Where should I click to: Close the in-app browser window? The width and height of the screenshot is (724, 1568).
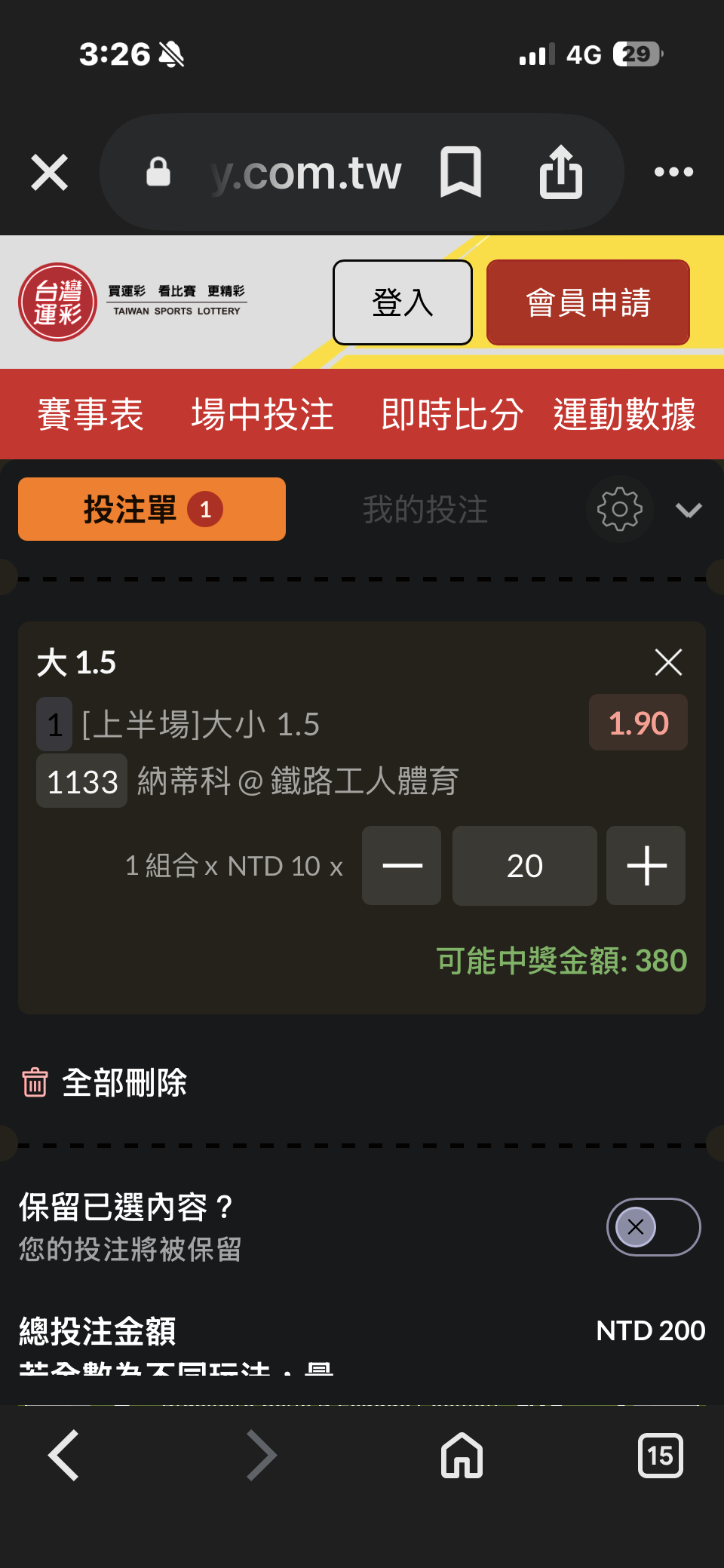50,172
